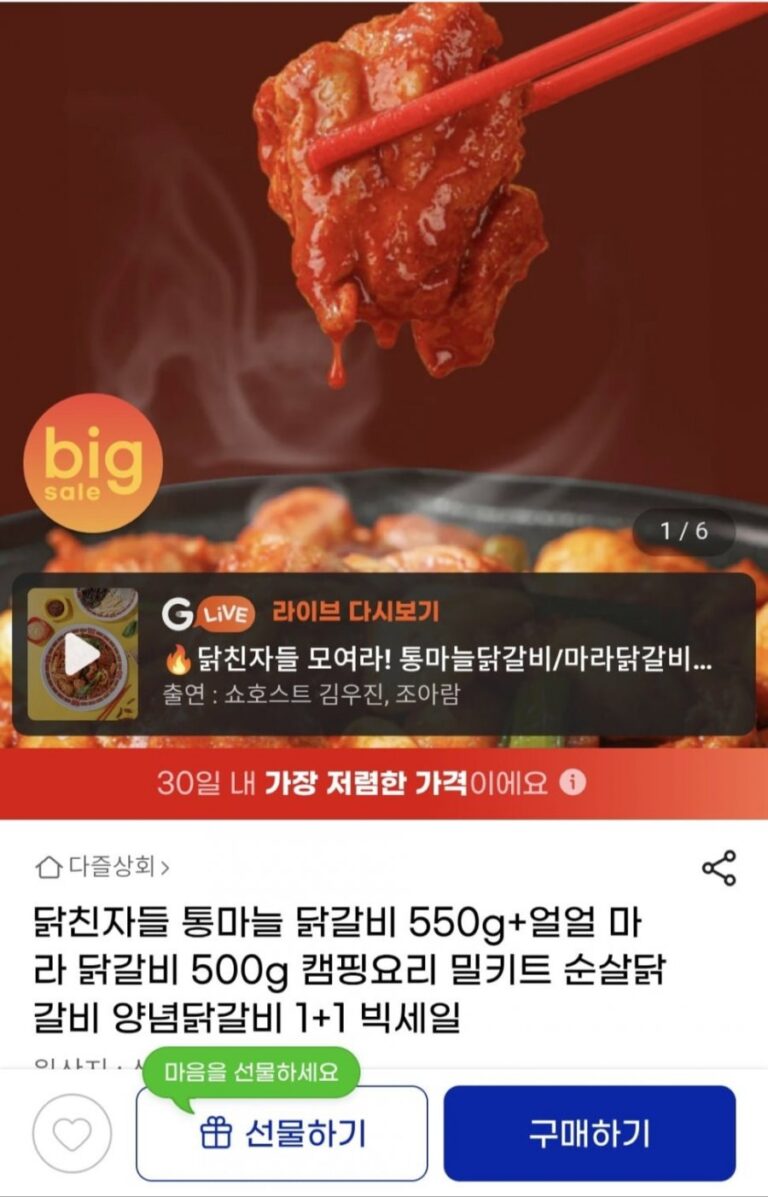Play the G LIVE replay video
The image size is (768, 1197).
coord(82,655)
